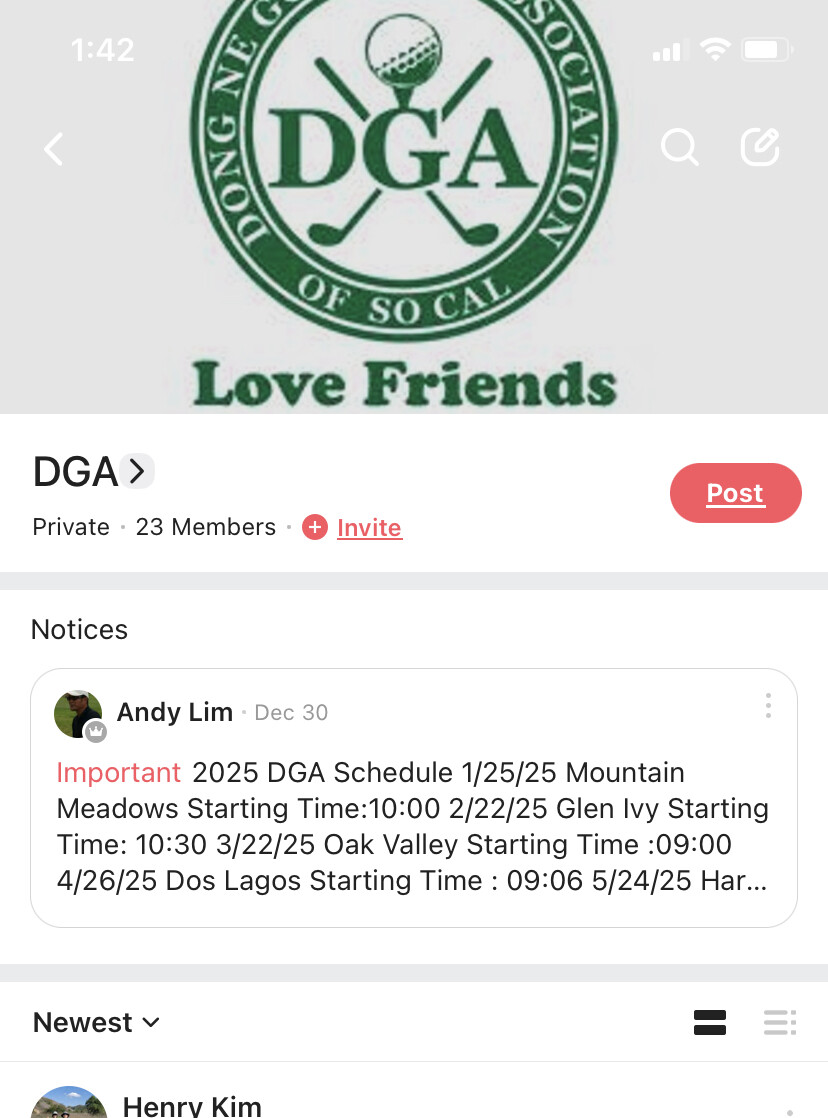The image size is (828, 1118).
Task: Expand the Newest sort dropdown
Action: [96, 1022]
